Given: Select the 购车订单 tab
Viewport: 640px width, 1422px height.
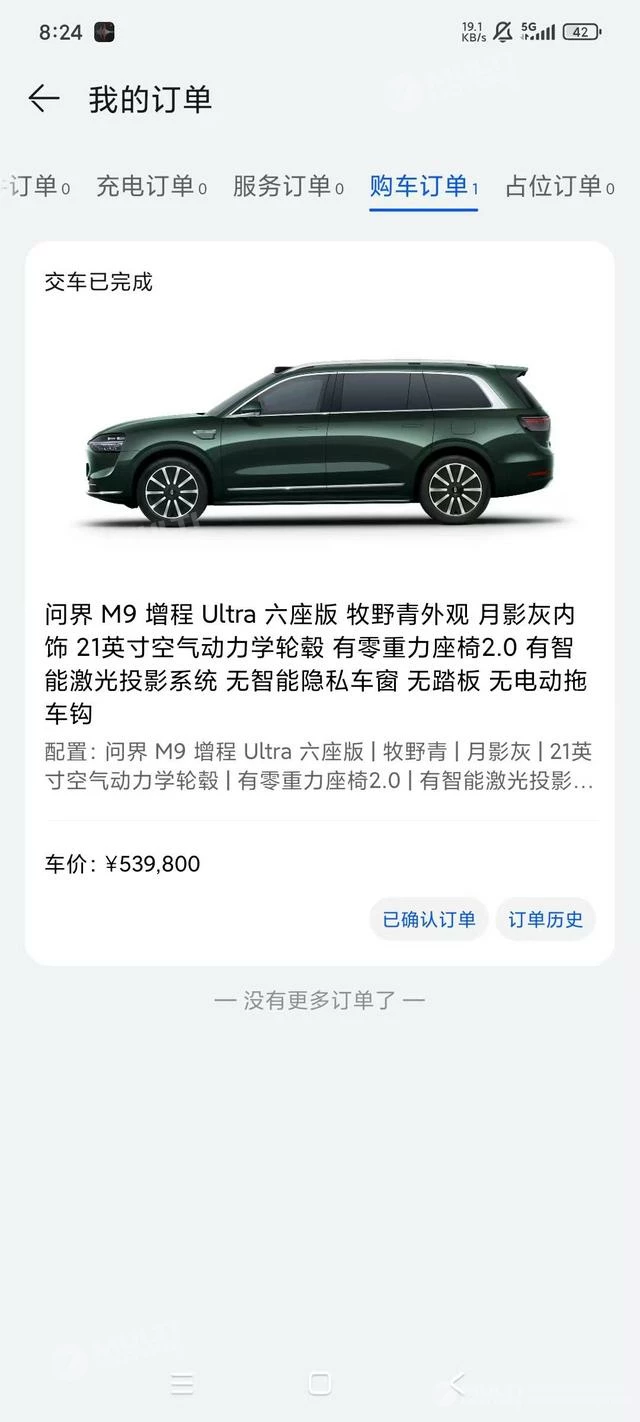Looking at the screenshot, I should 423,186.
